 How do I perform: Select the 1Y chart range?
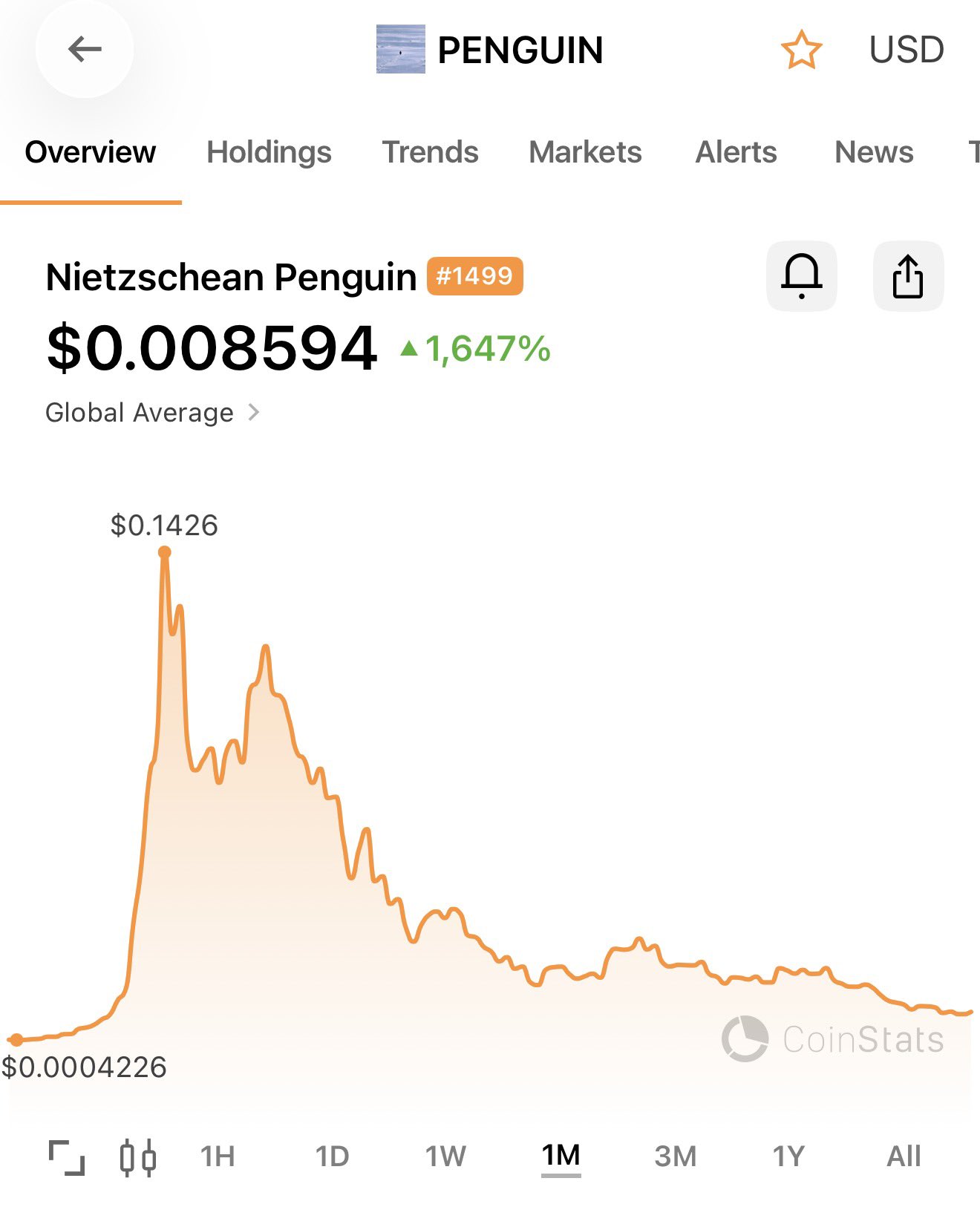(x=788, y=1157)
